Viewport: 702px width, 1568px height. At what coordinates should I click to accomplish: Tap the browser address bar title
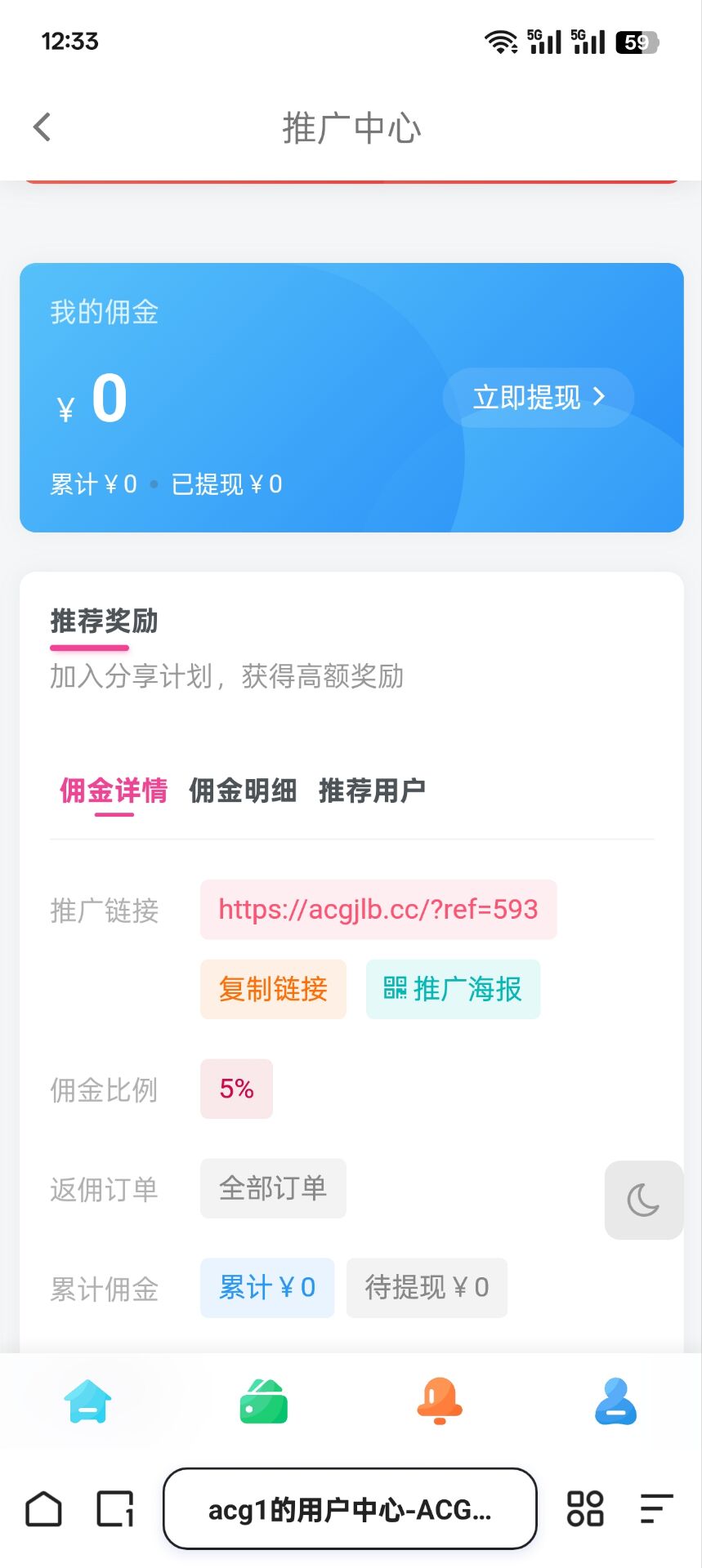click(x=350, y=1509)
